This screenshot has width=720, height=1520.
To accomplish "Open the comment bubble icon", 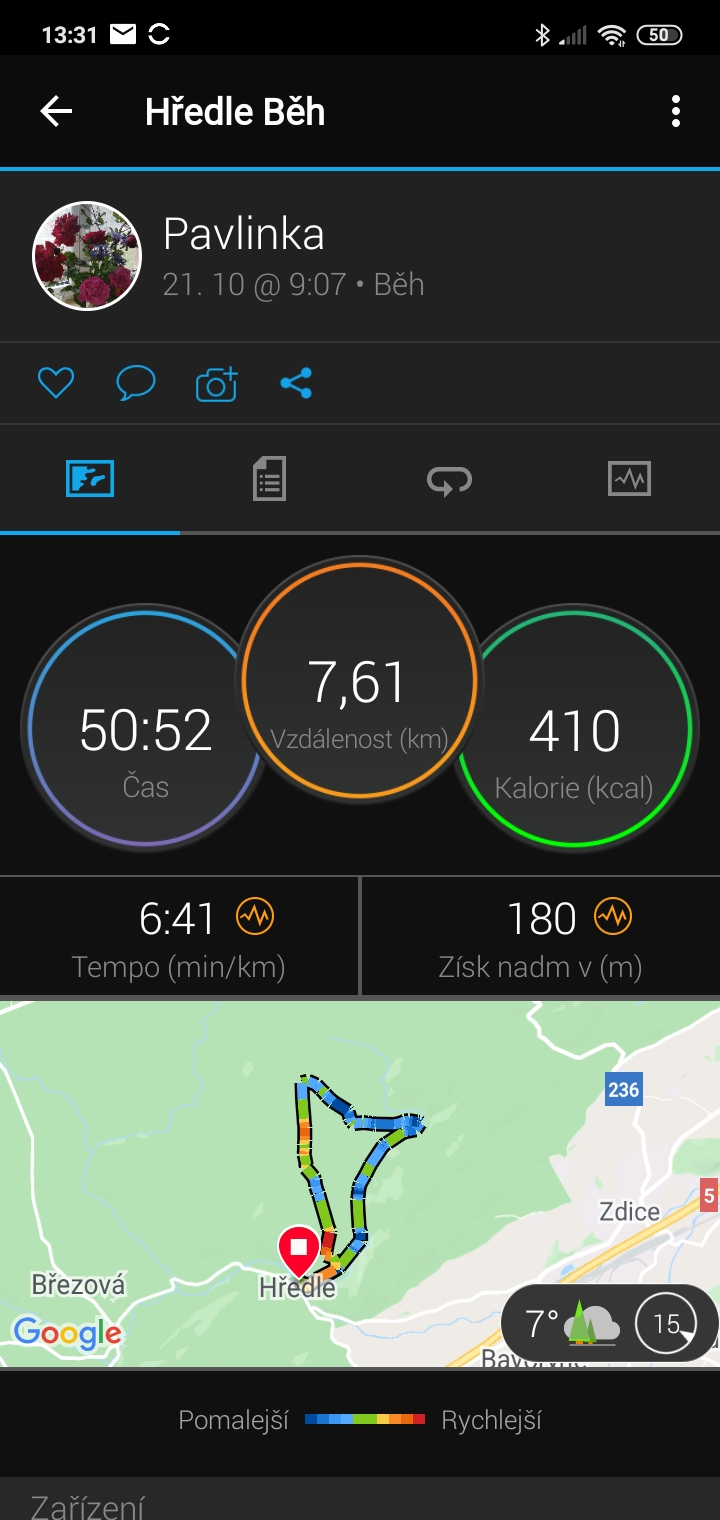I will pos(136,383).
